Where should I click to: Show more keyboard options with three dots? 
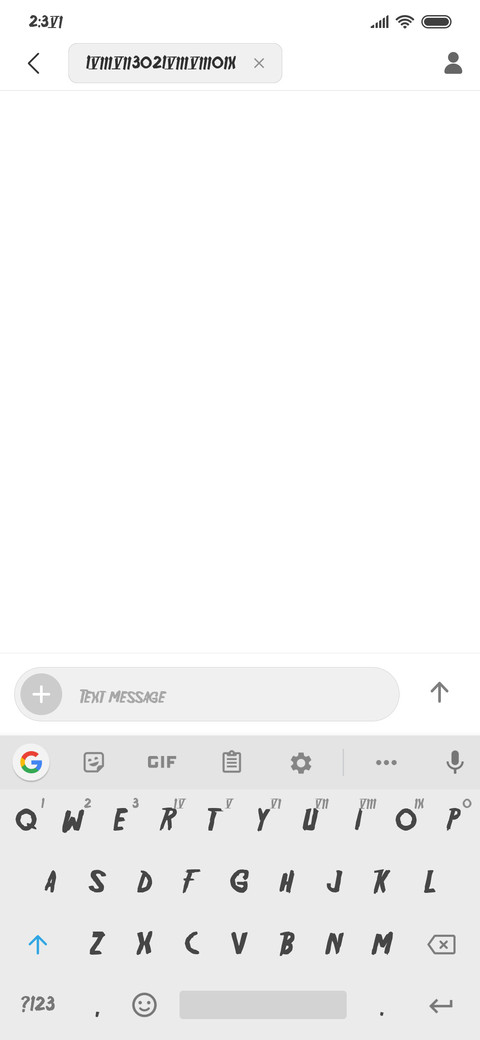coord(386,763)
